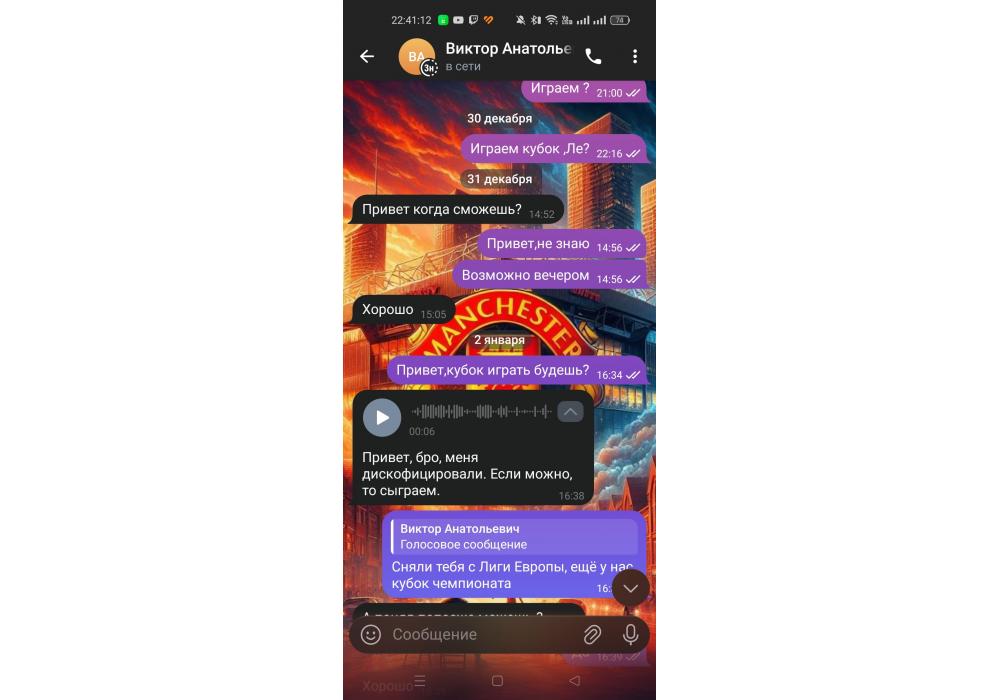
Task: Collapse the voice message transcription
Action: click(x=570, y=411)
